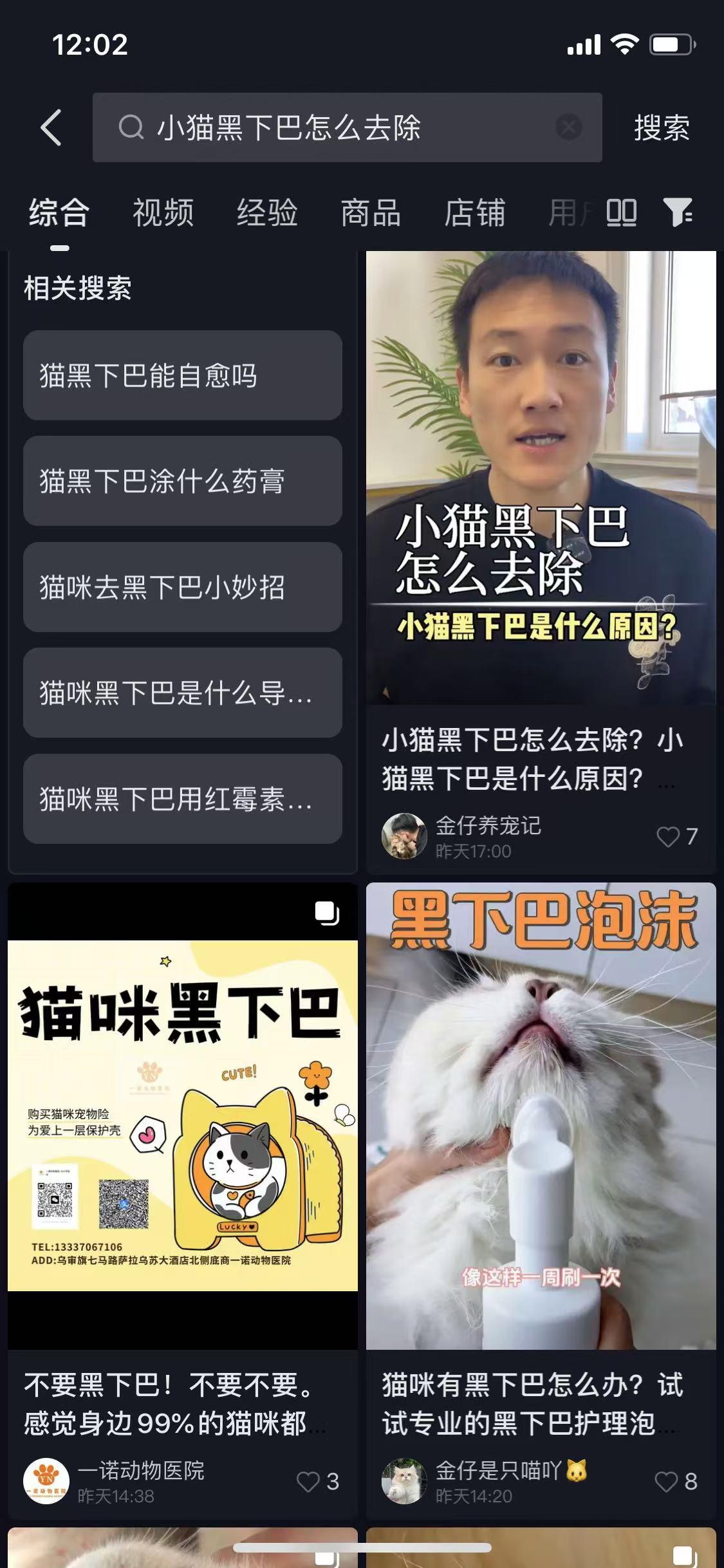Tap the 搜索 button
Screen dimensions: 724x1568
pyautogui.click(x=662, y=127)
